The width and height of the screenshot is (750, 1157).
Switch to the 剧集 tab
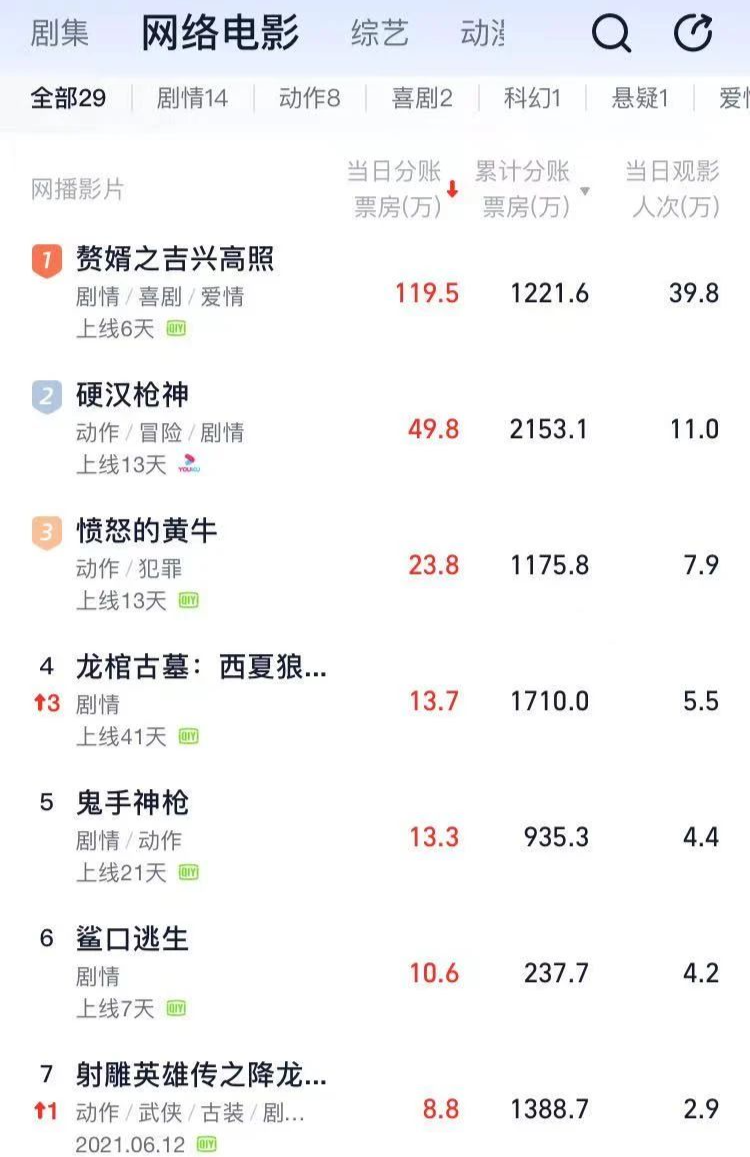[59, 33]
